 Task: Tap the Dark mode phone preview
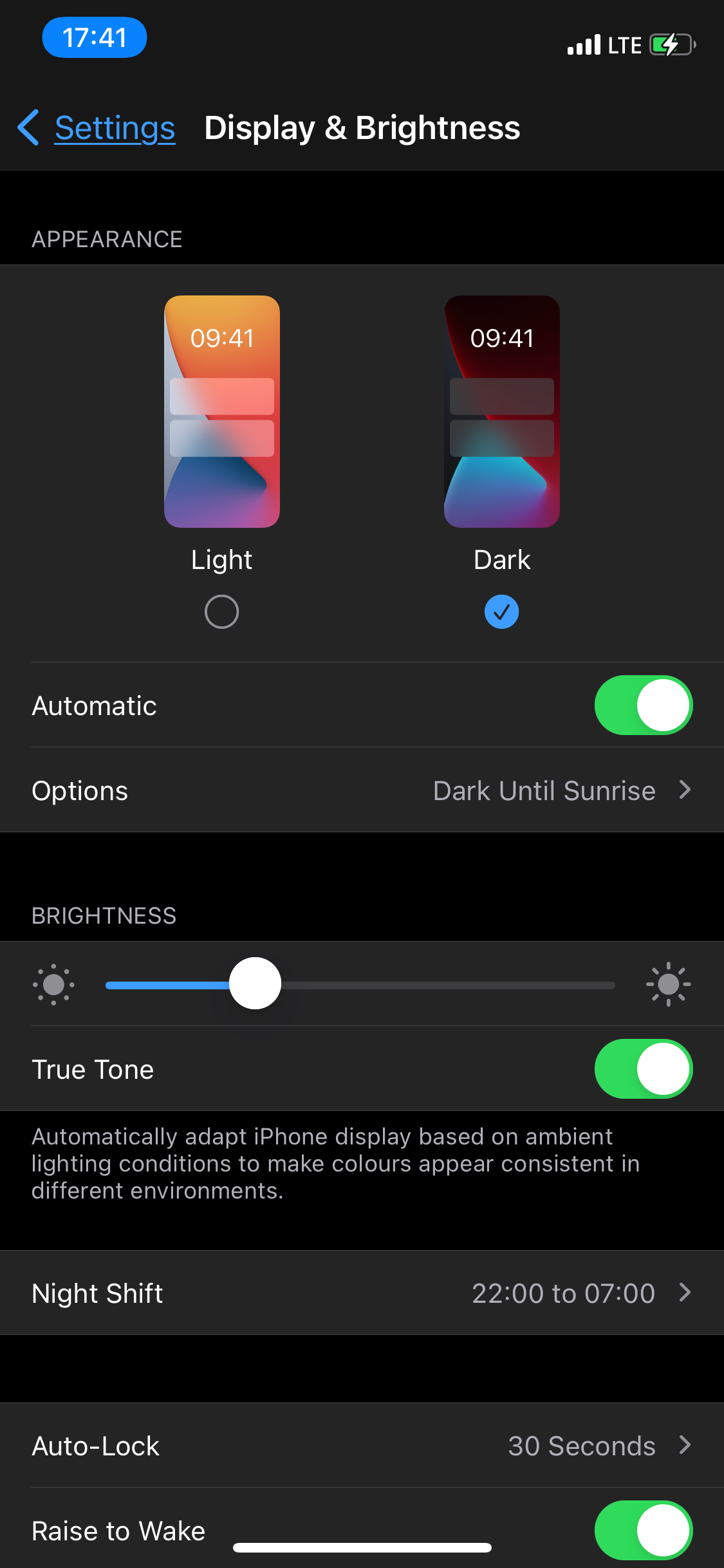point(501,411)
